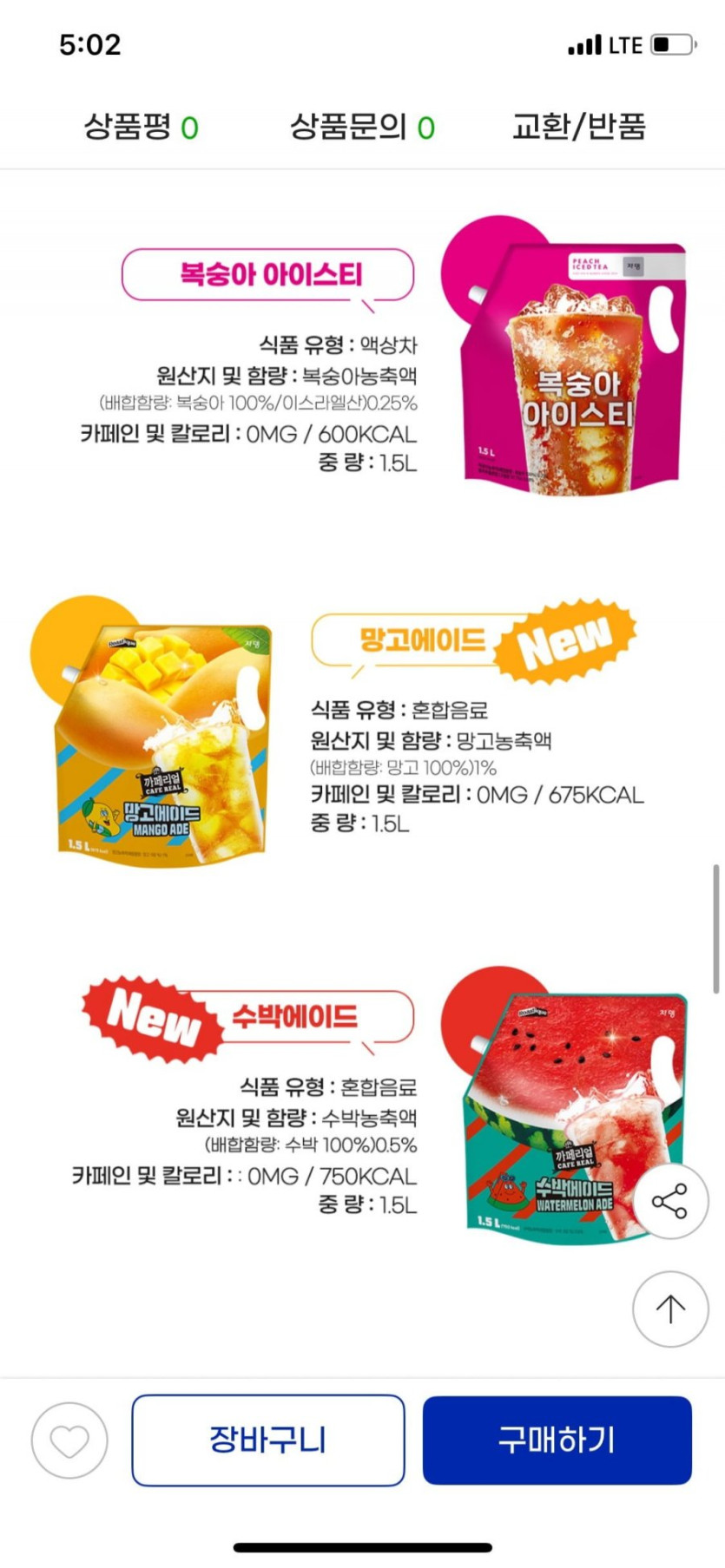Switch to the 상품평 tab
This screenshot has width=725, height=1568.
coord(141,127)
